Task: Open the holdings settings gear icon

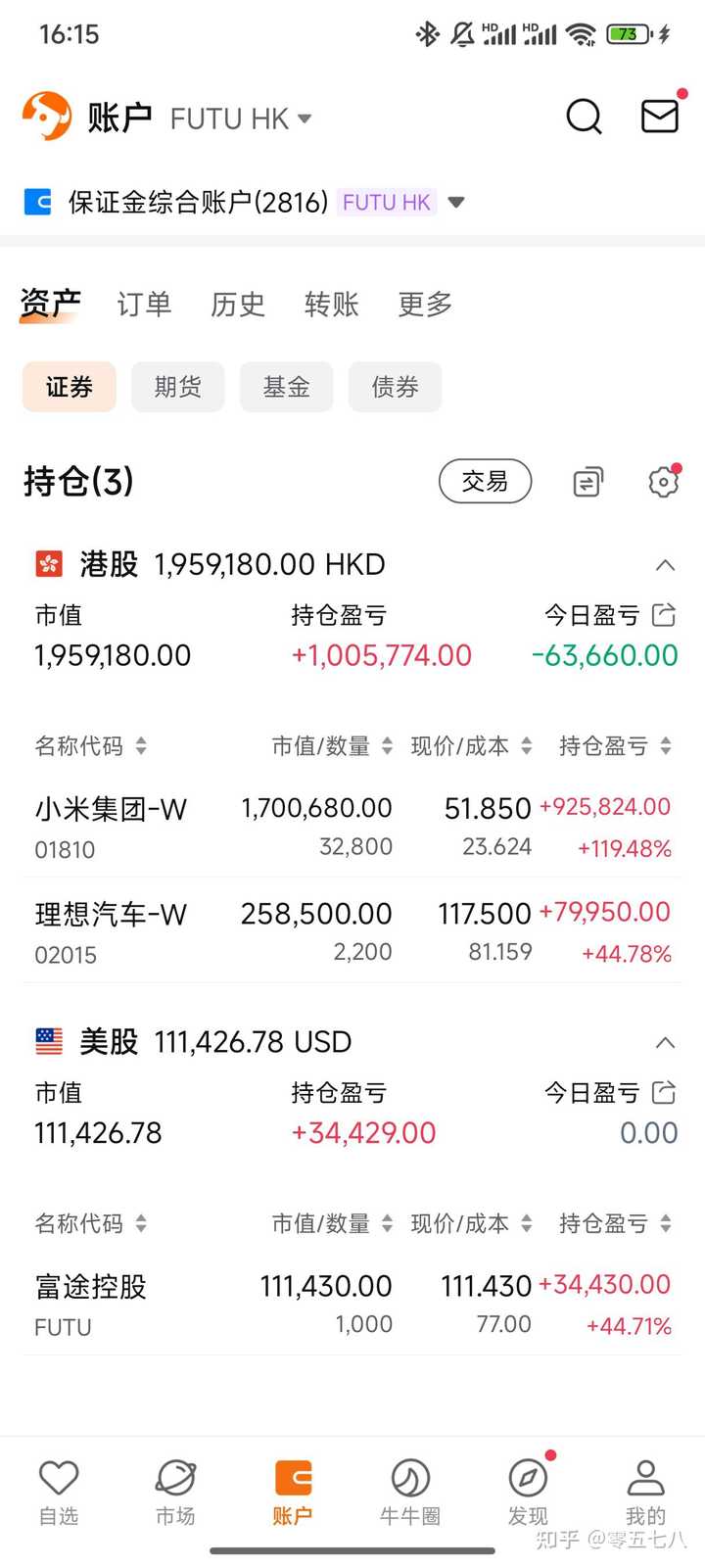Action: (x=664, y=481)
